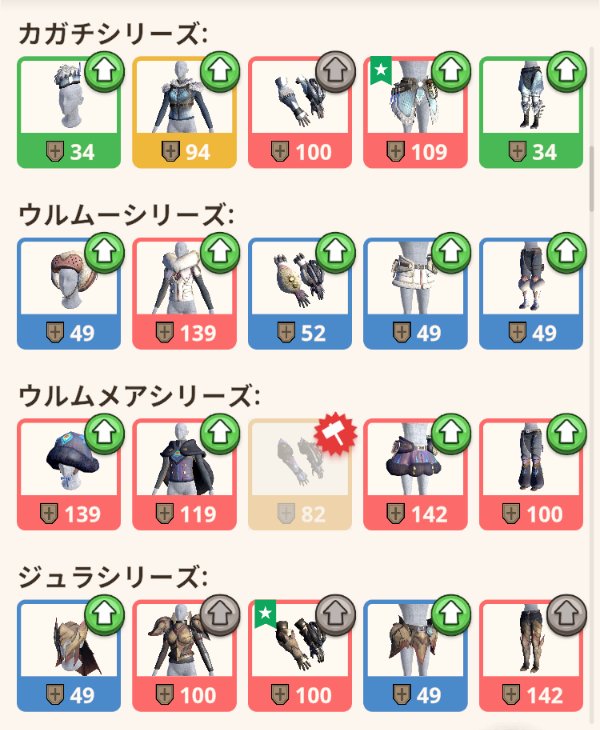Viewport: 600px width, 730px height.
Task: Select the ウルムー chest armor with defense 139
Action: tap(184, 293)
